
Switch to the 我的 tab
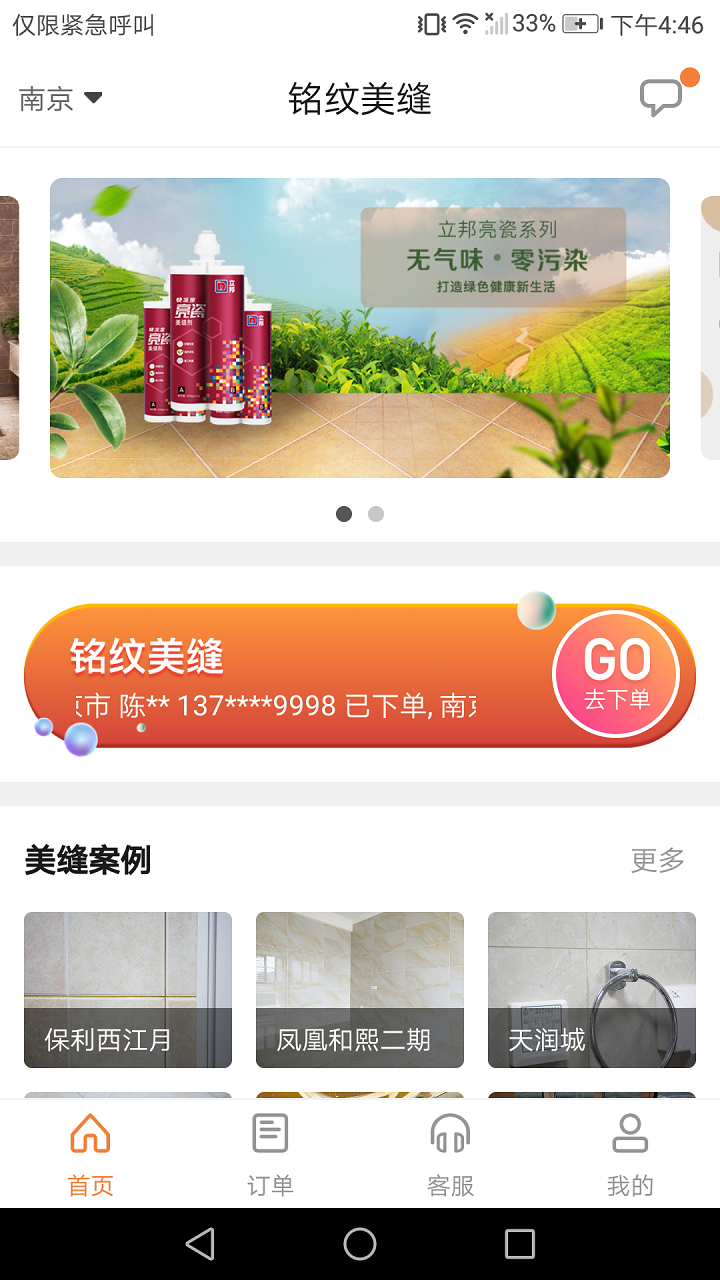[630, 1150]
